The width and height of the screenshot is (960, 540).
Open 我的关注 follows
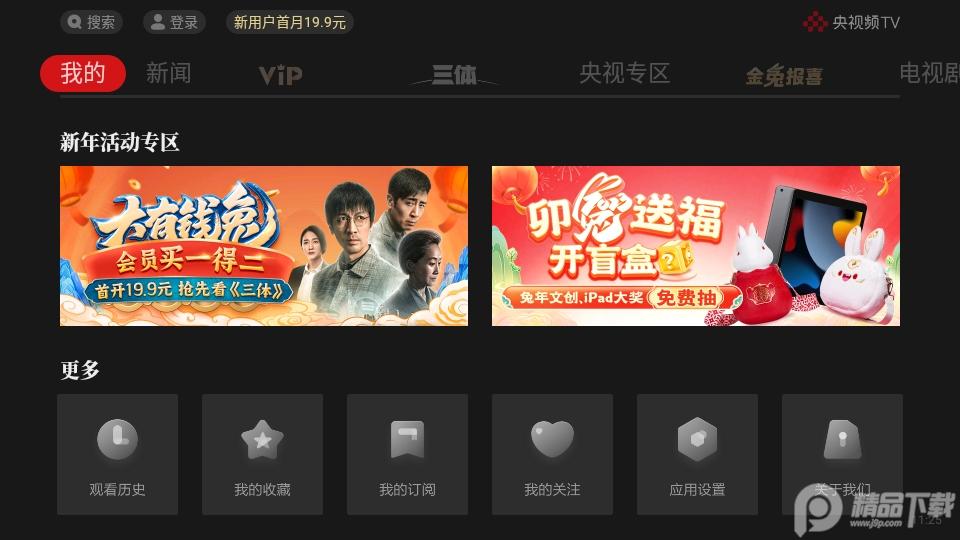552,454
